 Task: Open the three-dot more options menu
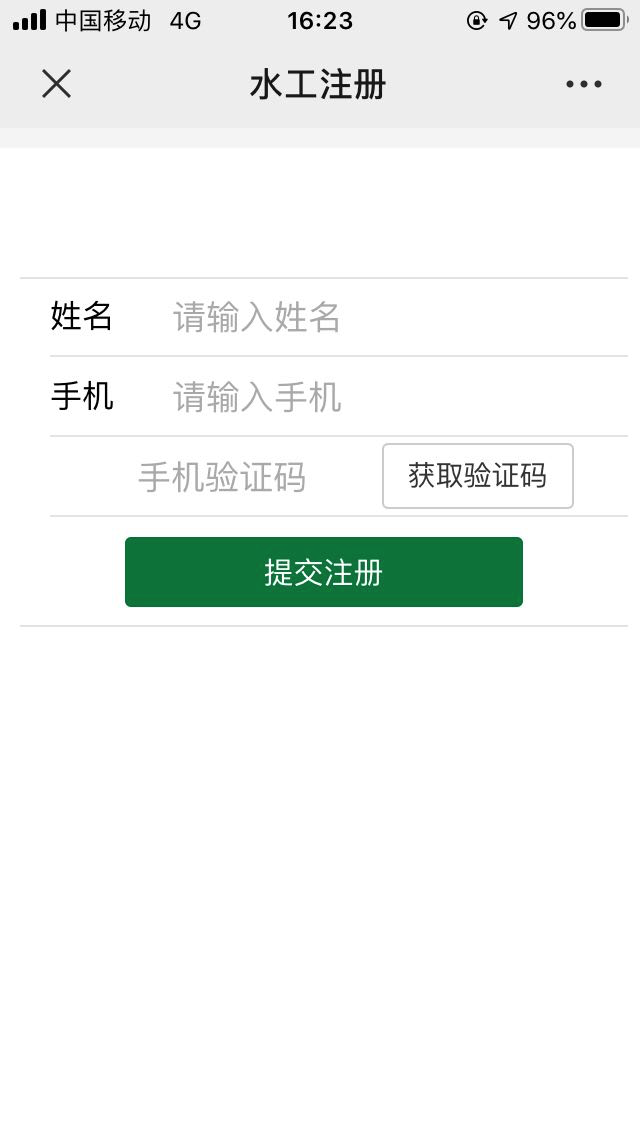pyautogui.click(x=583, y=84)
